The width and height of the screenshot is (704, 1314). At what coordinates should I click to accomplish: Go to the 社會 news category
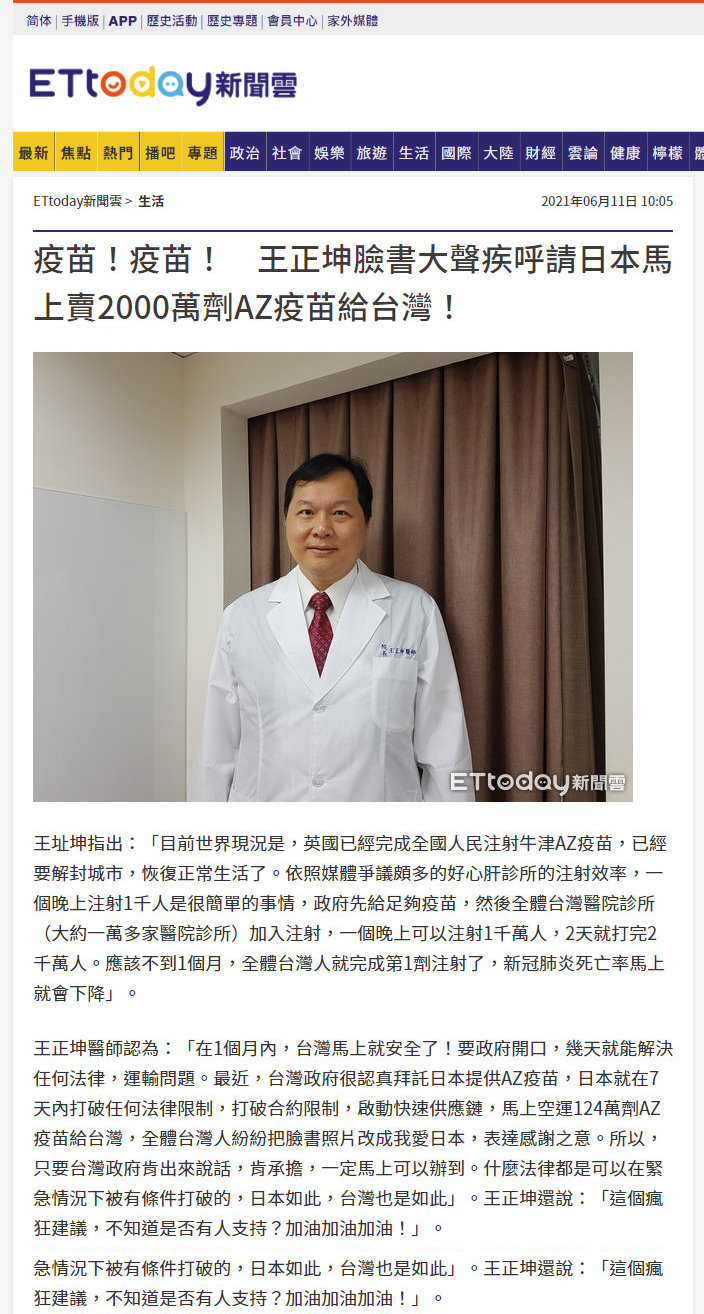[x=287, y=153]
